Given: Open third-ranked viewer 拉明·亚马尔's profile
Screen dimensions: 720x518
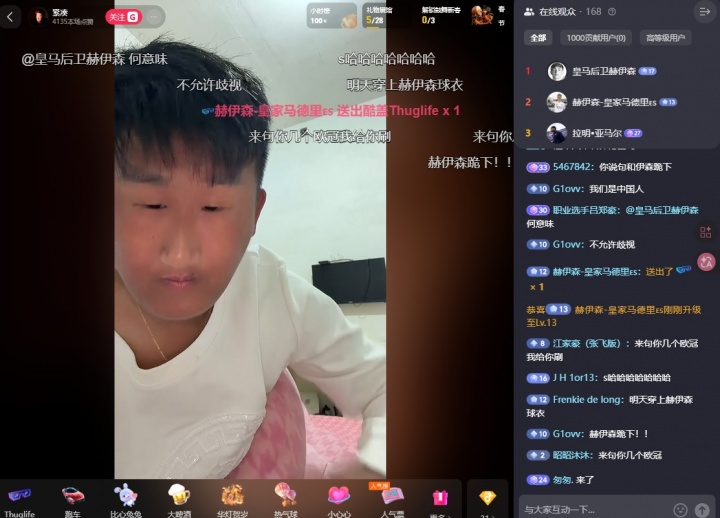Looking at the screenshot, I should [x=557, y=133].
